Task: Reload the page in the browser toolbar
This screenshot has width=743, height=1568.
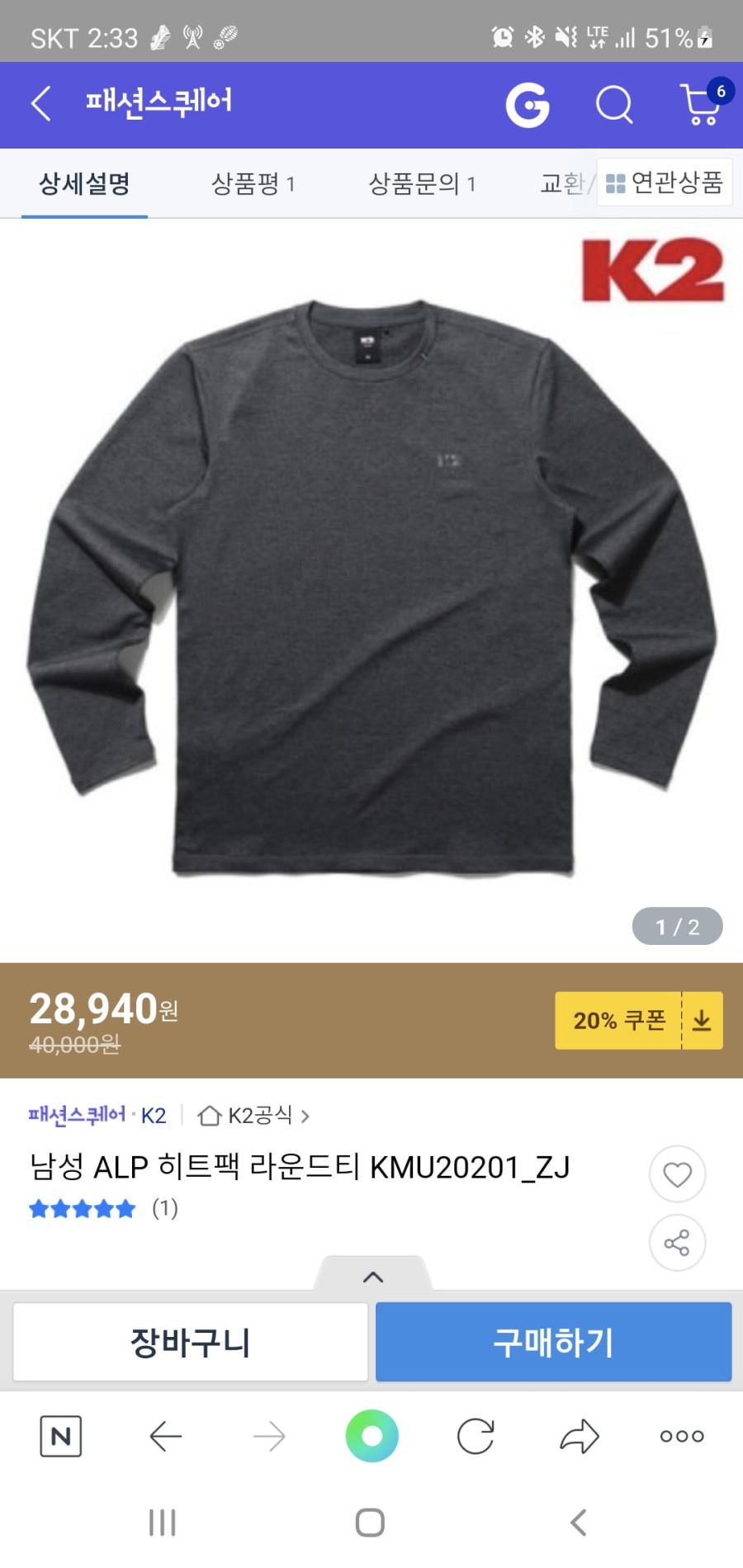Action: 476,1437
